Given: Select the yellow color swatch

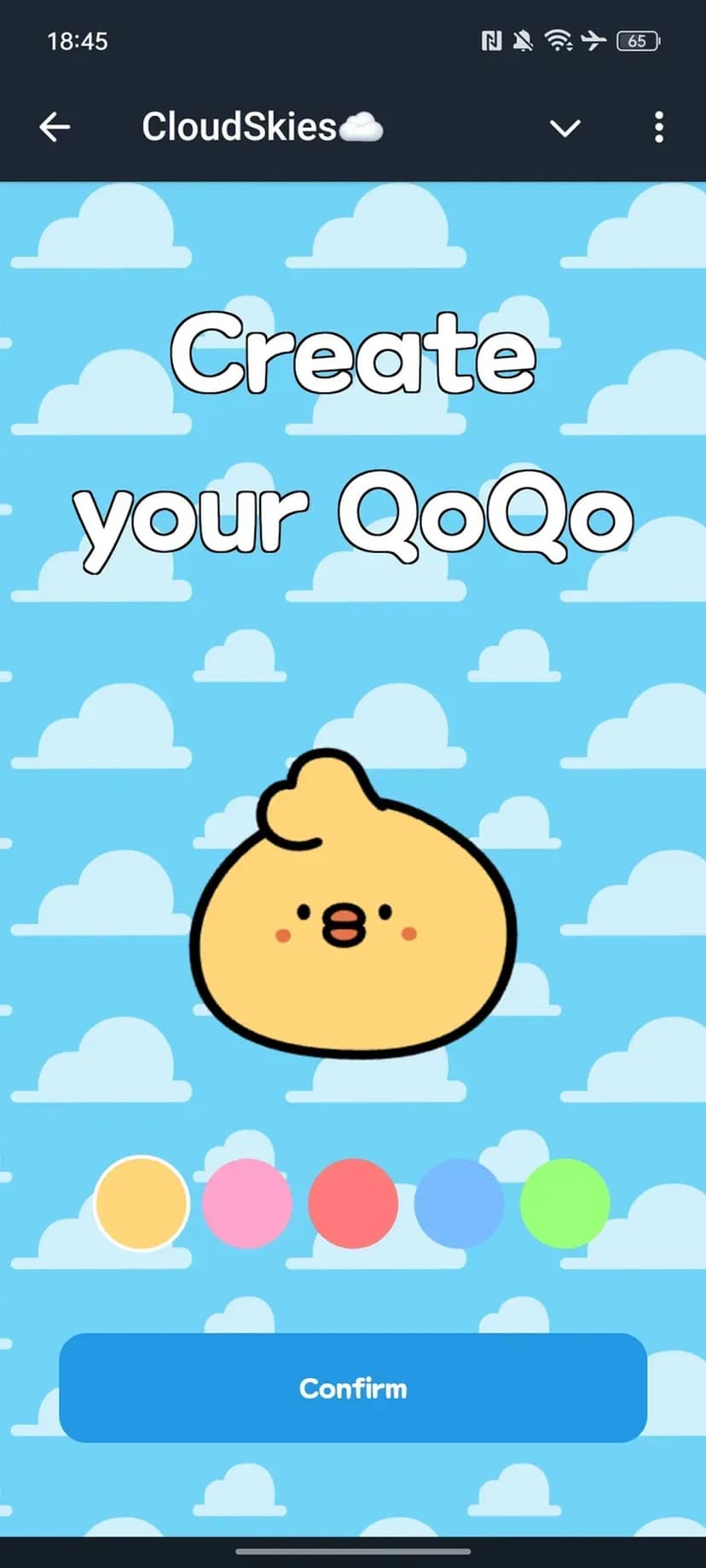Looking at the screenshot, I should click(142, 1203).
